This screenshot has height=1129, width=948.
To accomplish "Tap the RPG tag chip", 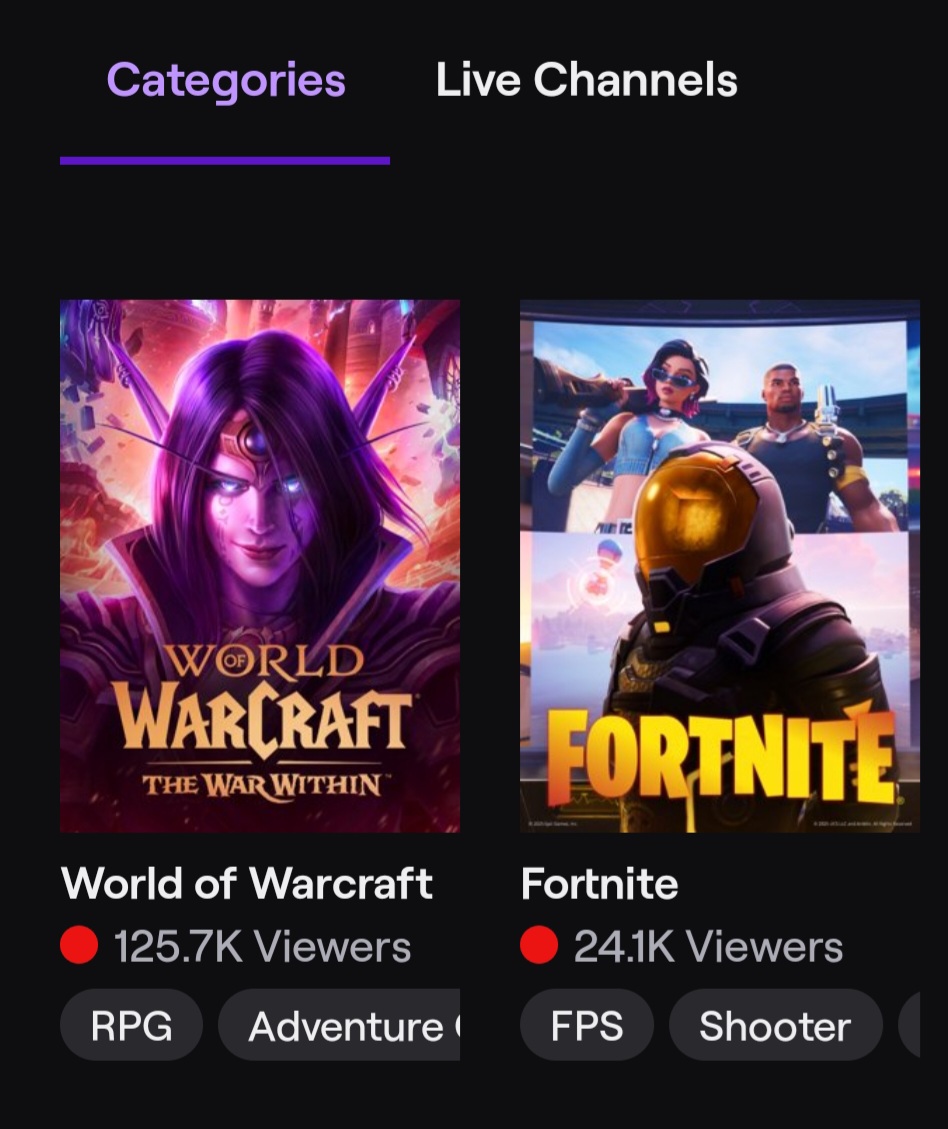I will tap(132, 1025).
